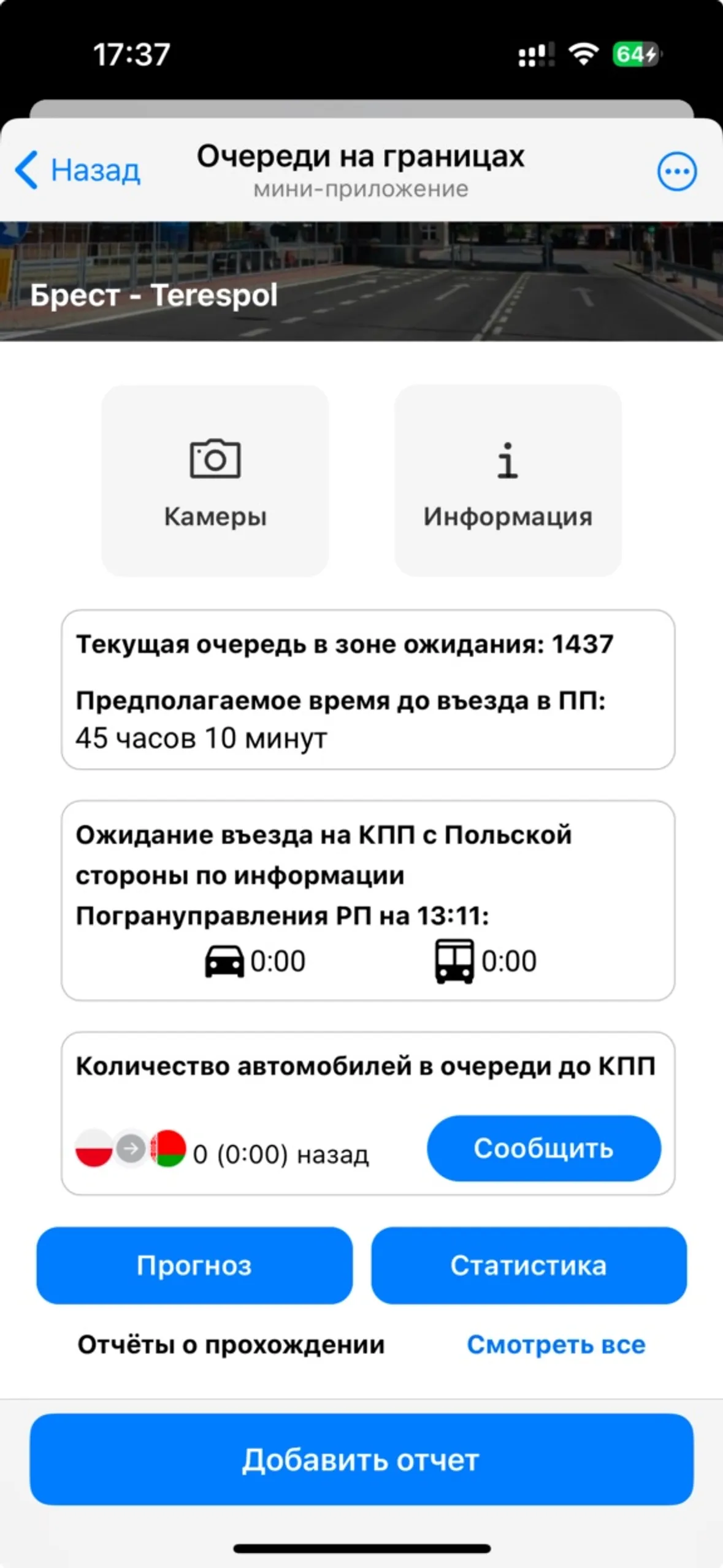
Task: Open the three-dot overflow menu
Action: (x=676, y=171)
